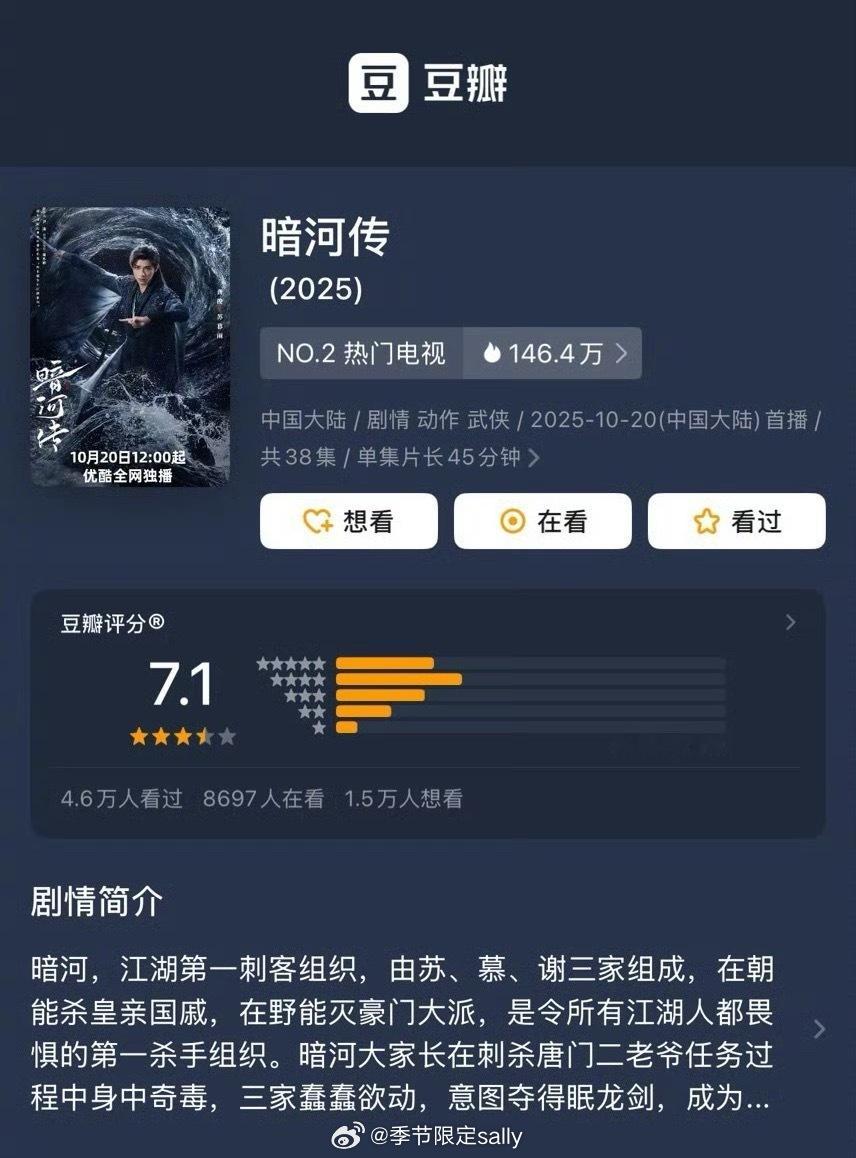The height and width of the screenshot is (1158, 856).
Task: Click the longest five-star rating bar
Action: coord(385,662)
